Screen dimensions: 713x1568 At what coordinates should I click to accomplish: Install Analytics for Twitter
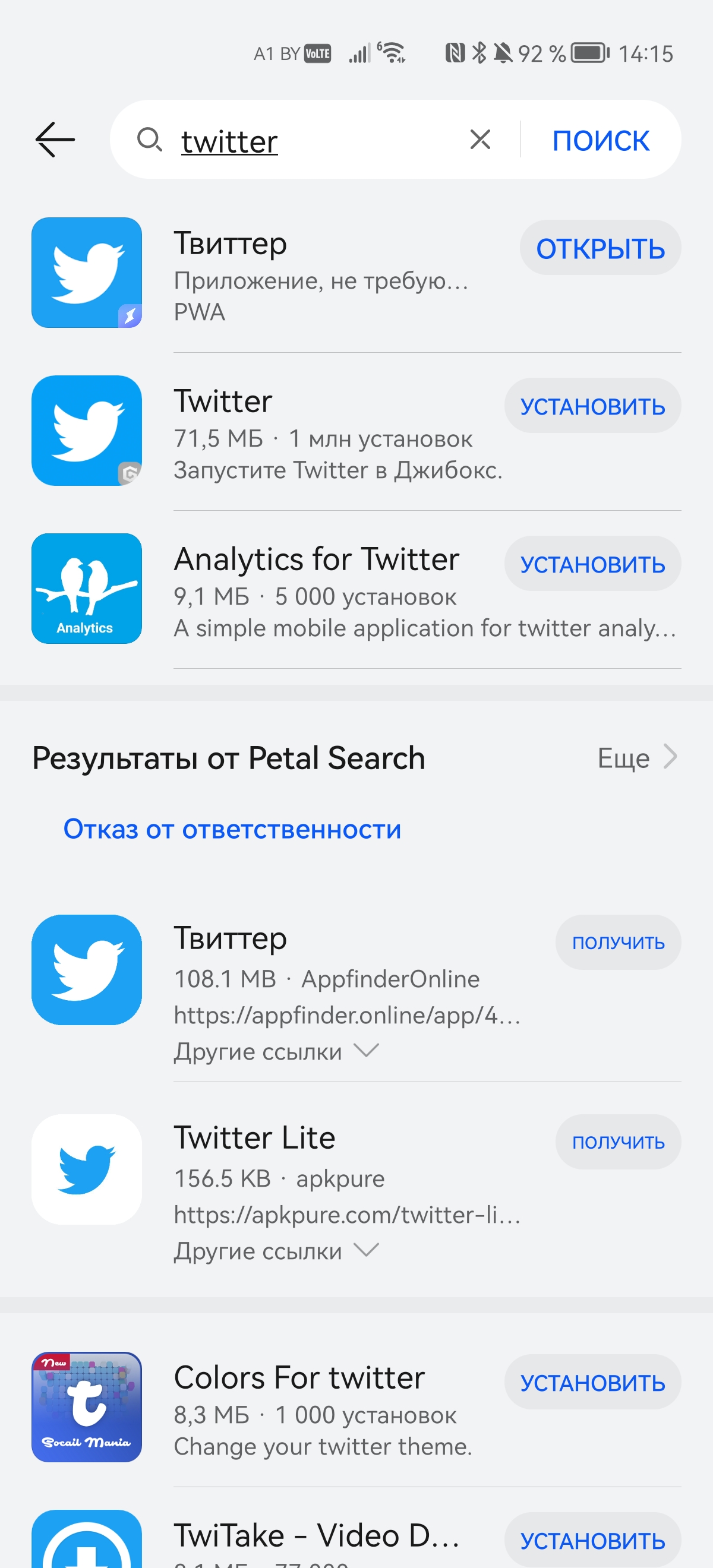coord(592,564)
